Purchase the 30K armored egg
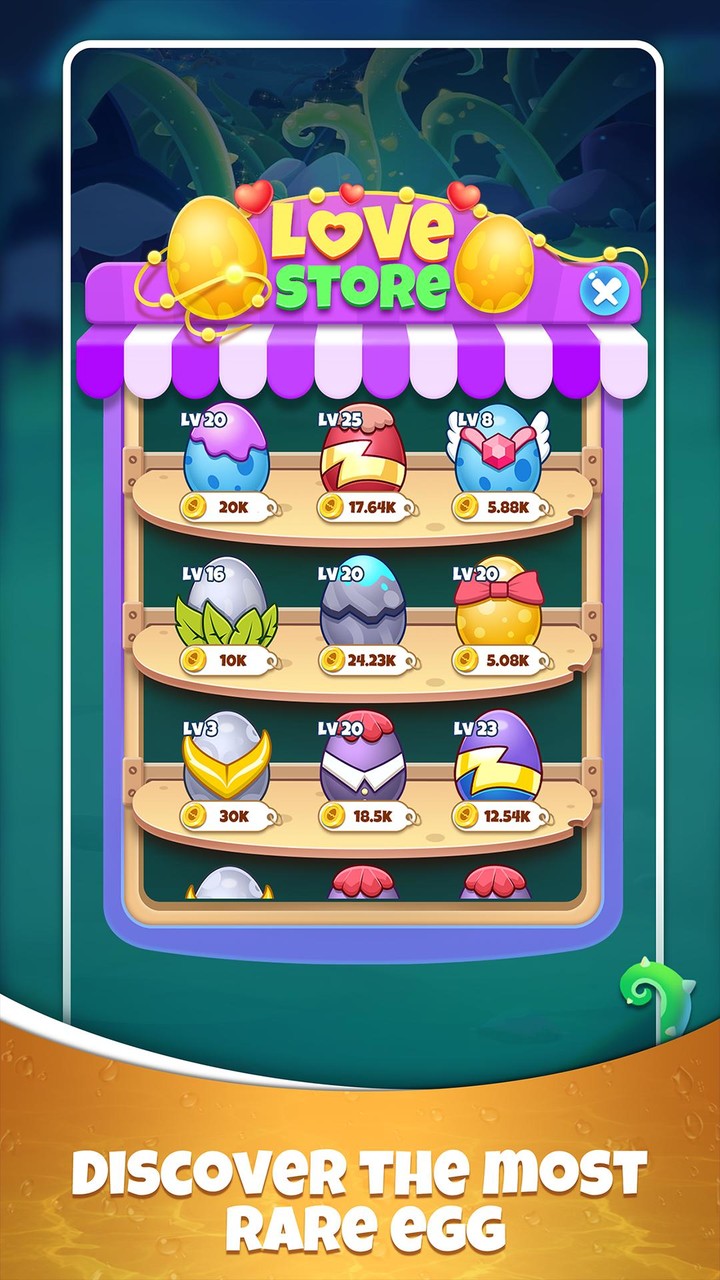Viewport: 720px width, 1280px height. point(225,814)
